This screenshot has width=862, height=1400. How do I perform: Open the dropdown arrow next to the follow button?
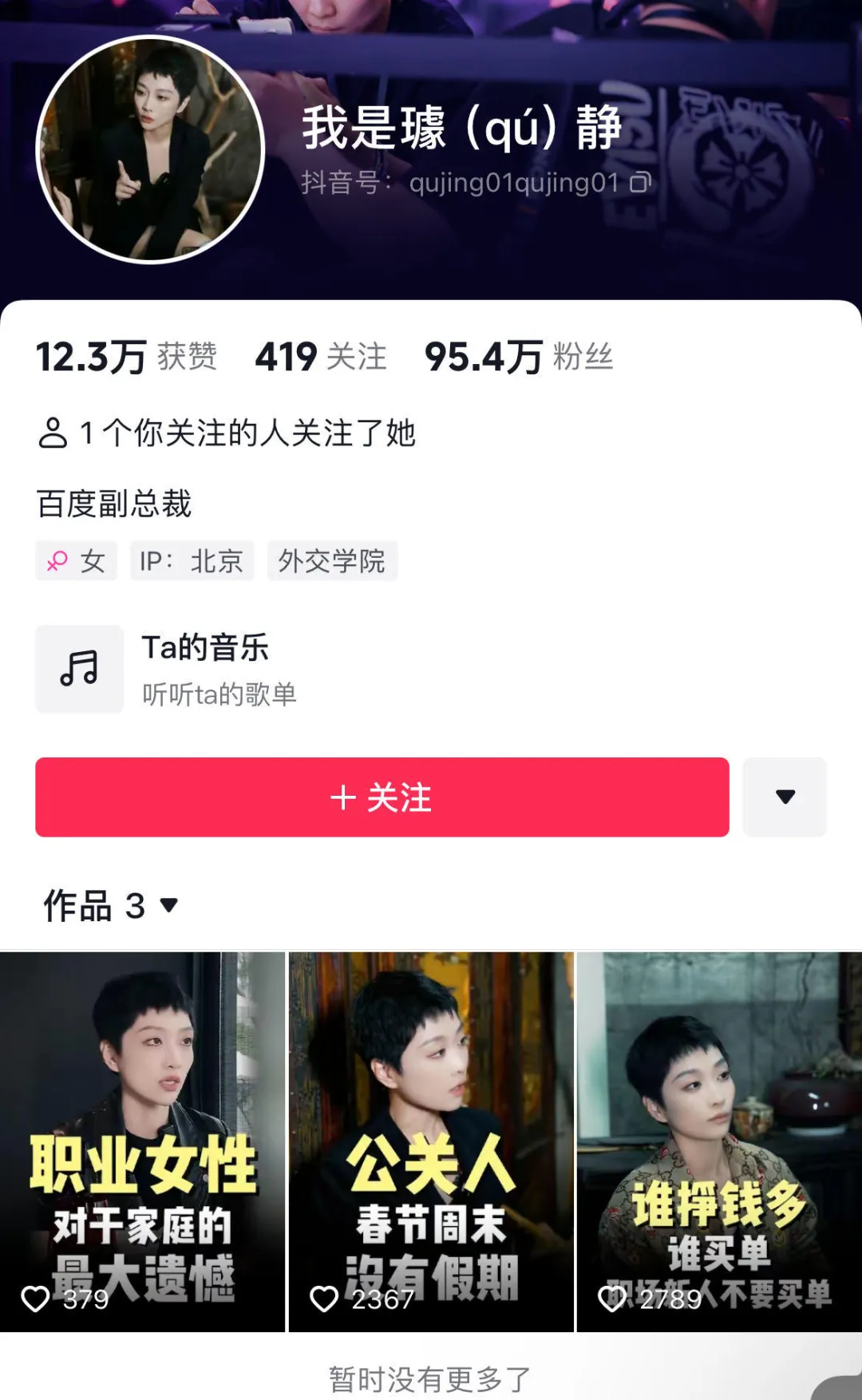[785, 797]
